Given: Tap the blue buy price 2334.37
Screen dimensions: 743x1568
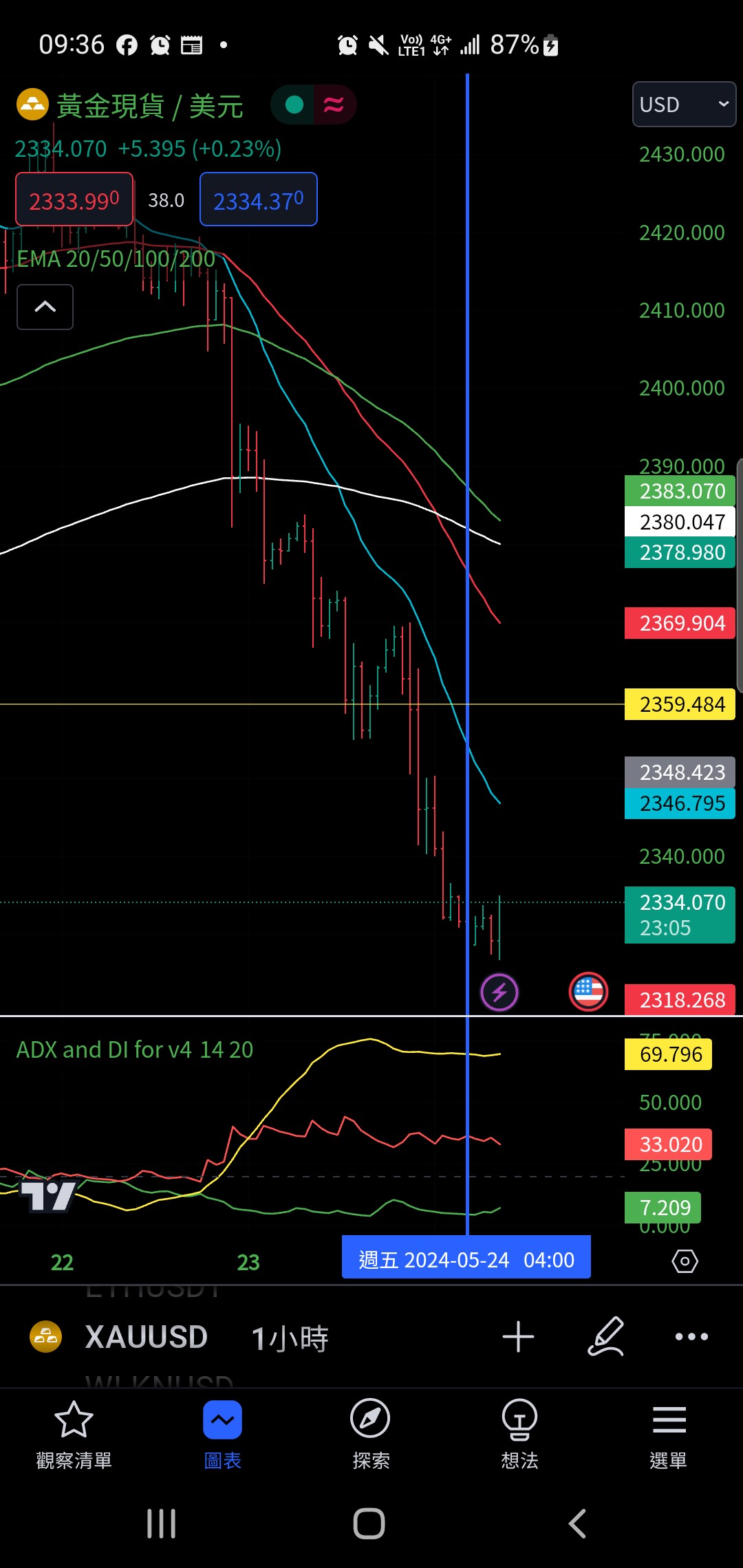Looking at the screenshot, I should pyautogui.click(x=259, y=199).
